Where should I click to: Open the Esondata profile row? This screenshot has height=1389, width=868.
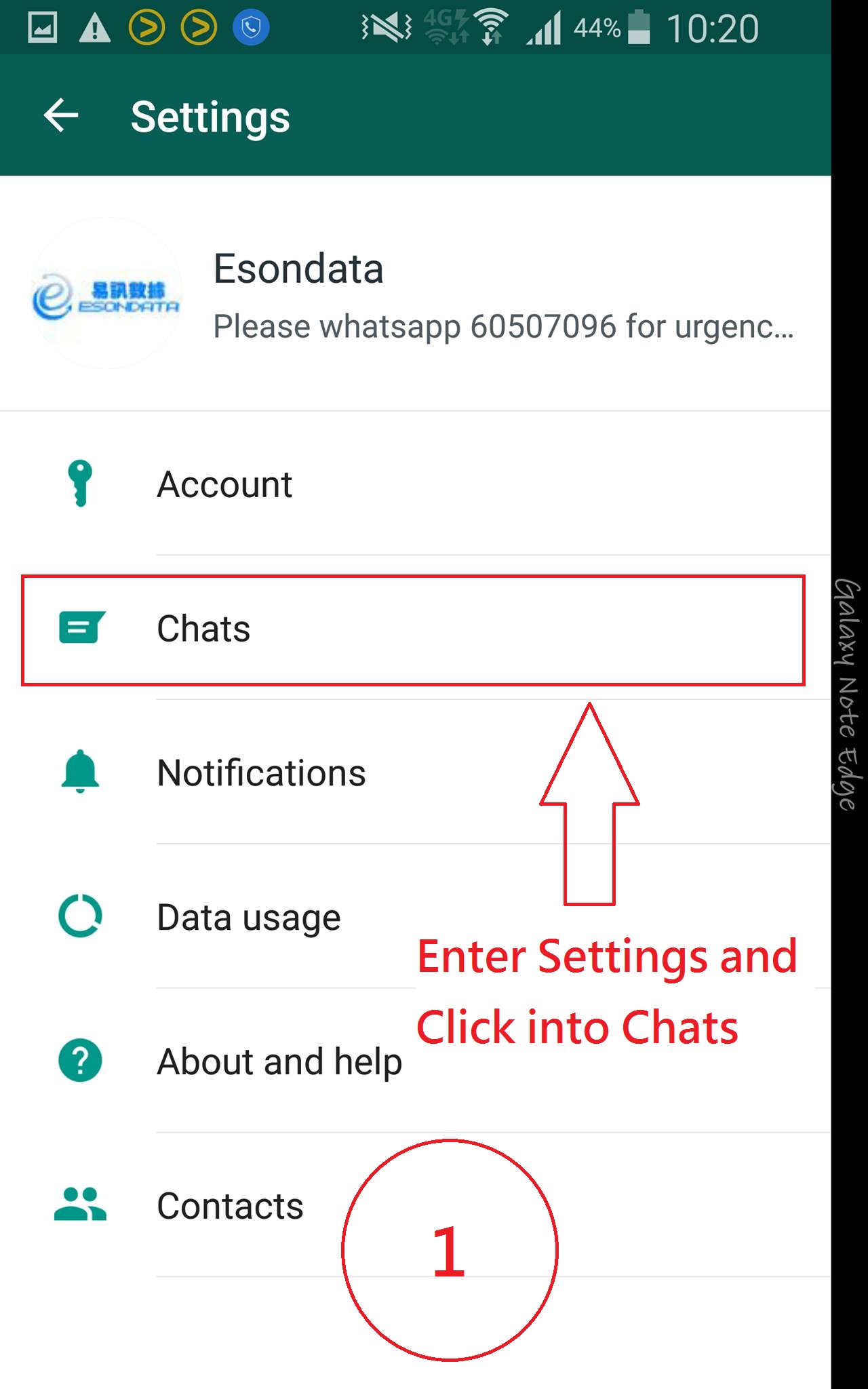tap(414, 294)
